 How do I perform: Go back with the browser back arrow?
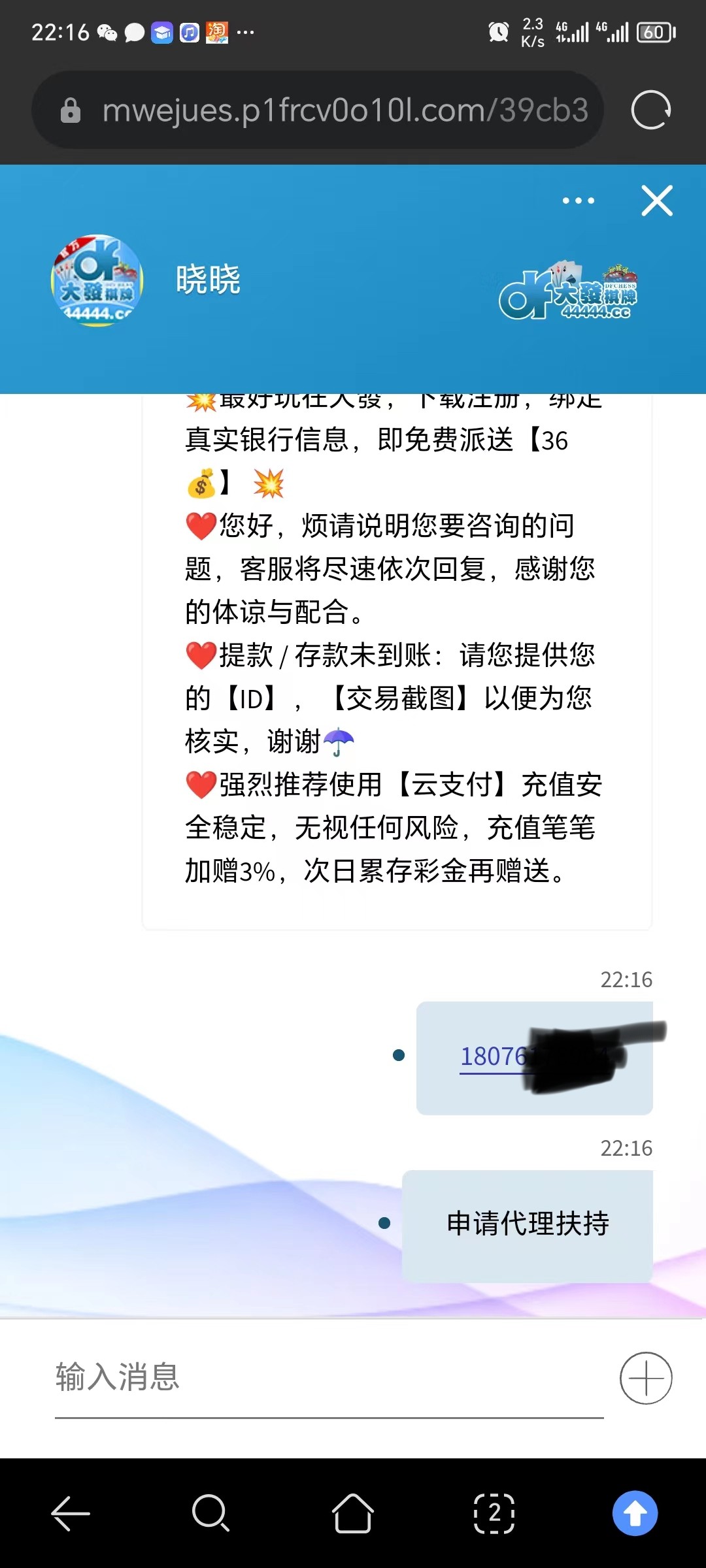click(x=71, y=1513)
